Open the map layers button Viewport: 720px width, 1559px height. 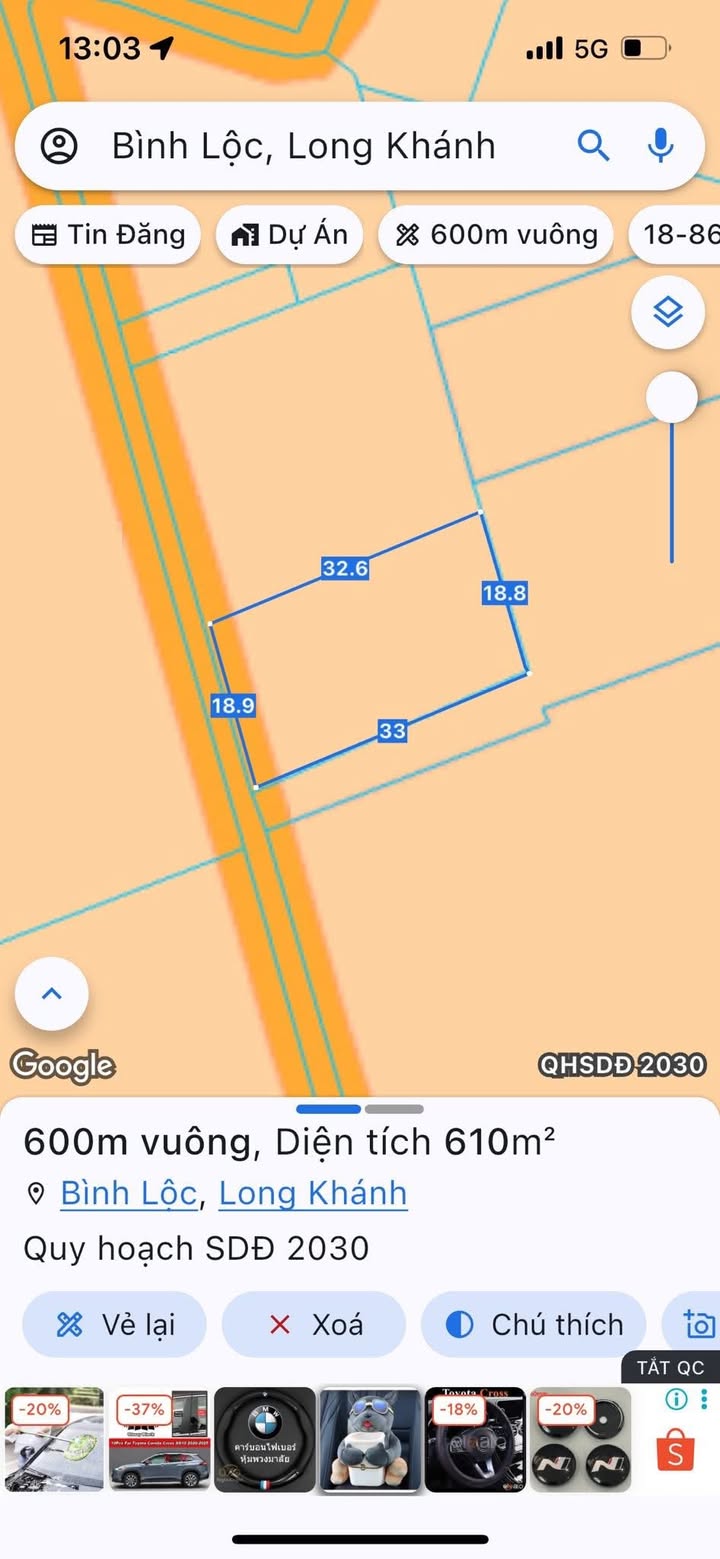tap(667, 313)
